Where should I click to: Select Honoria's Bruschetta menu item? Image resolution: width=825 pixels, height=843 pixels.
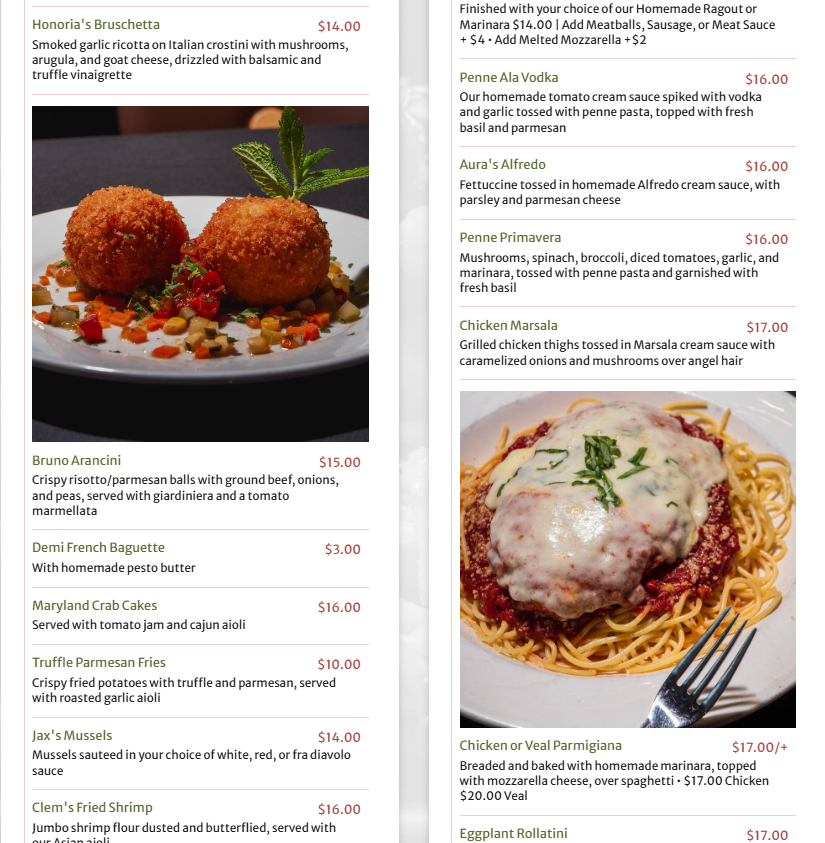click(x=96, y=25)
